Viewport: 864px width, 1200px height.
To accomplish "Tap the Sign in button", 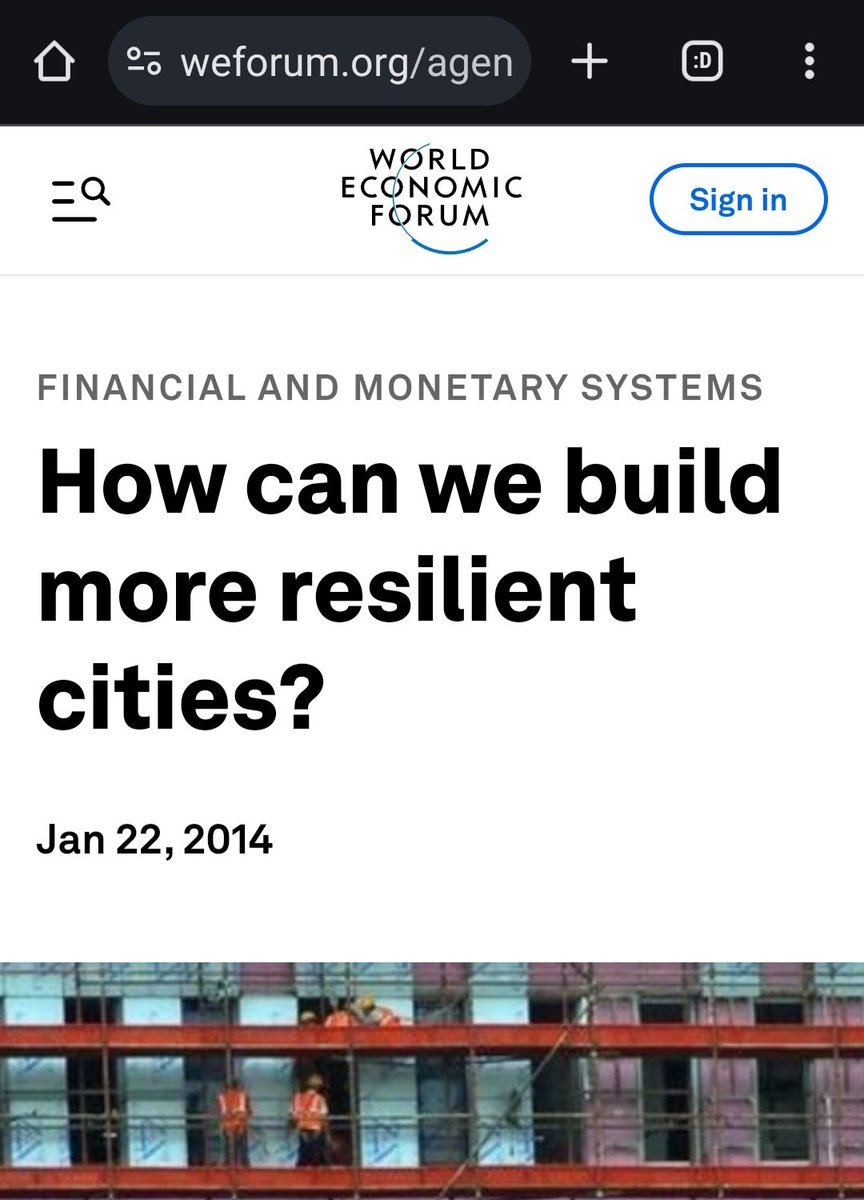I will (x=738, y=200).
